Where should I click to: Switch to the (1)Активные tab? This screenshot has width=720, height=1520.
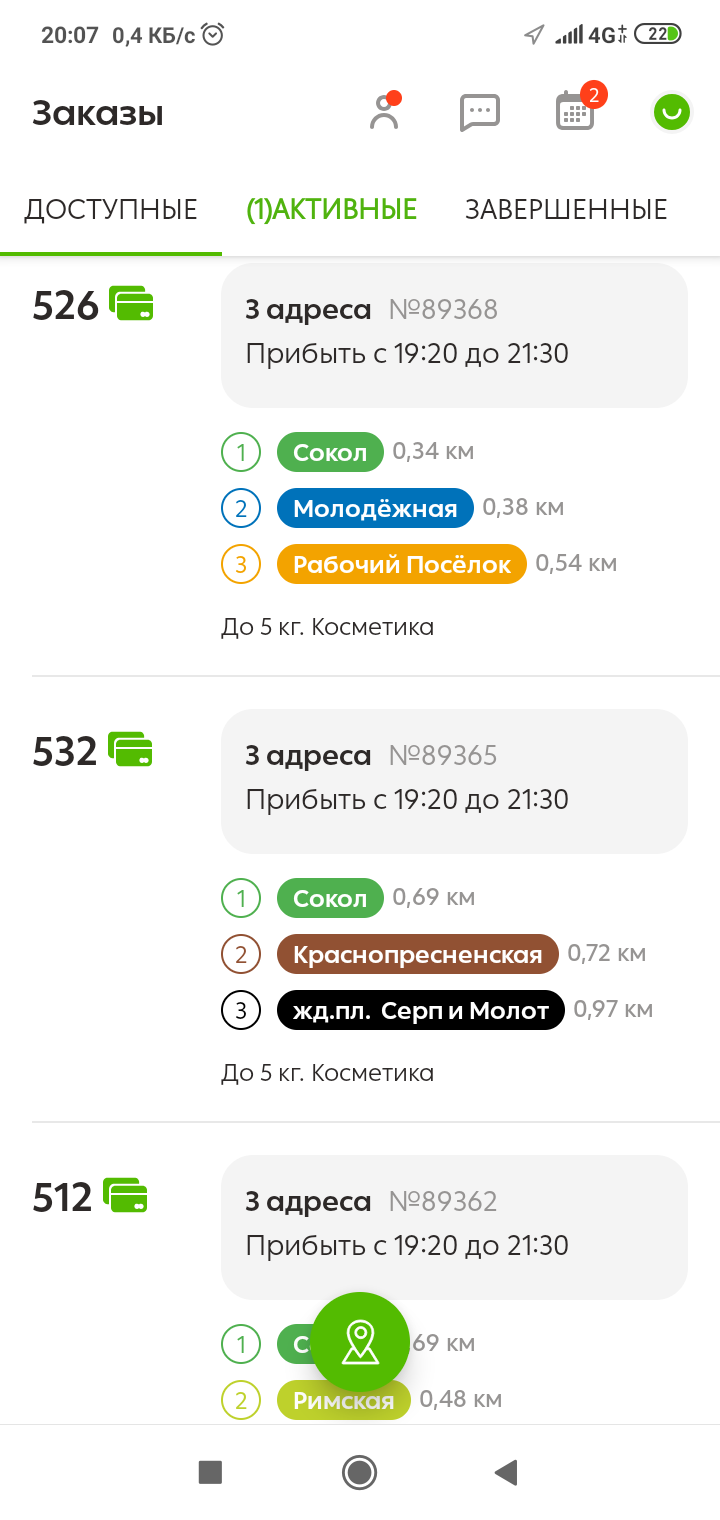(x=332, y=210)
